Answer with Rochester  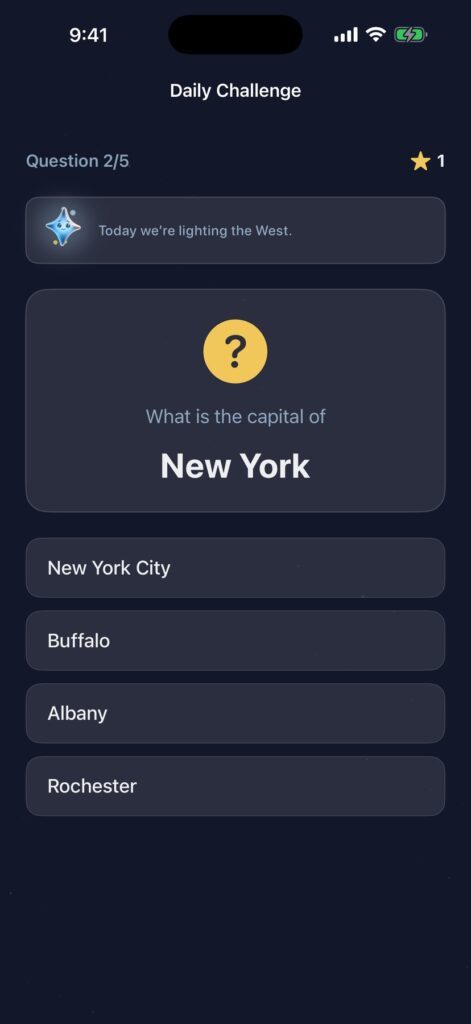point(235,786)
